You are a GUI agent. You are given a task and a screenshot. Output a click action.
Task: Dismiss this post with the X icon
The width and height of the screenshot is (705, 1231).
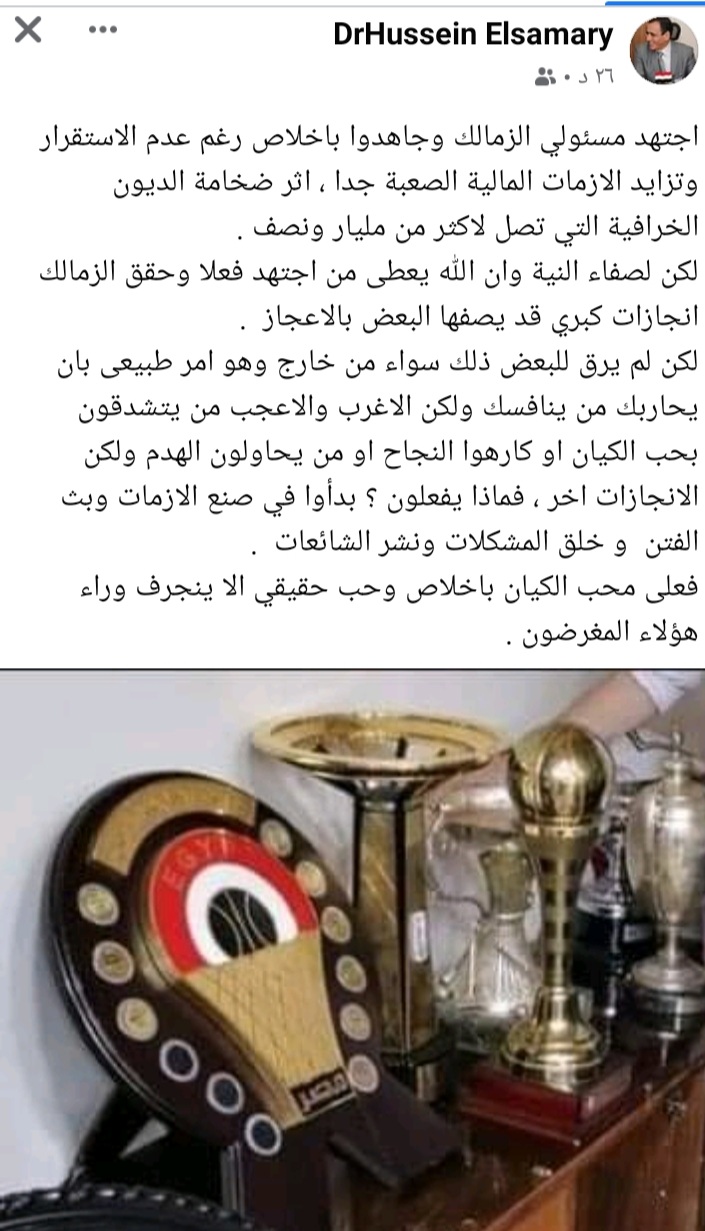click(x=28, y=30)
